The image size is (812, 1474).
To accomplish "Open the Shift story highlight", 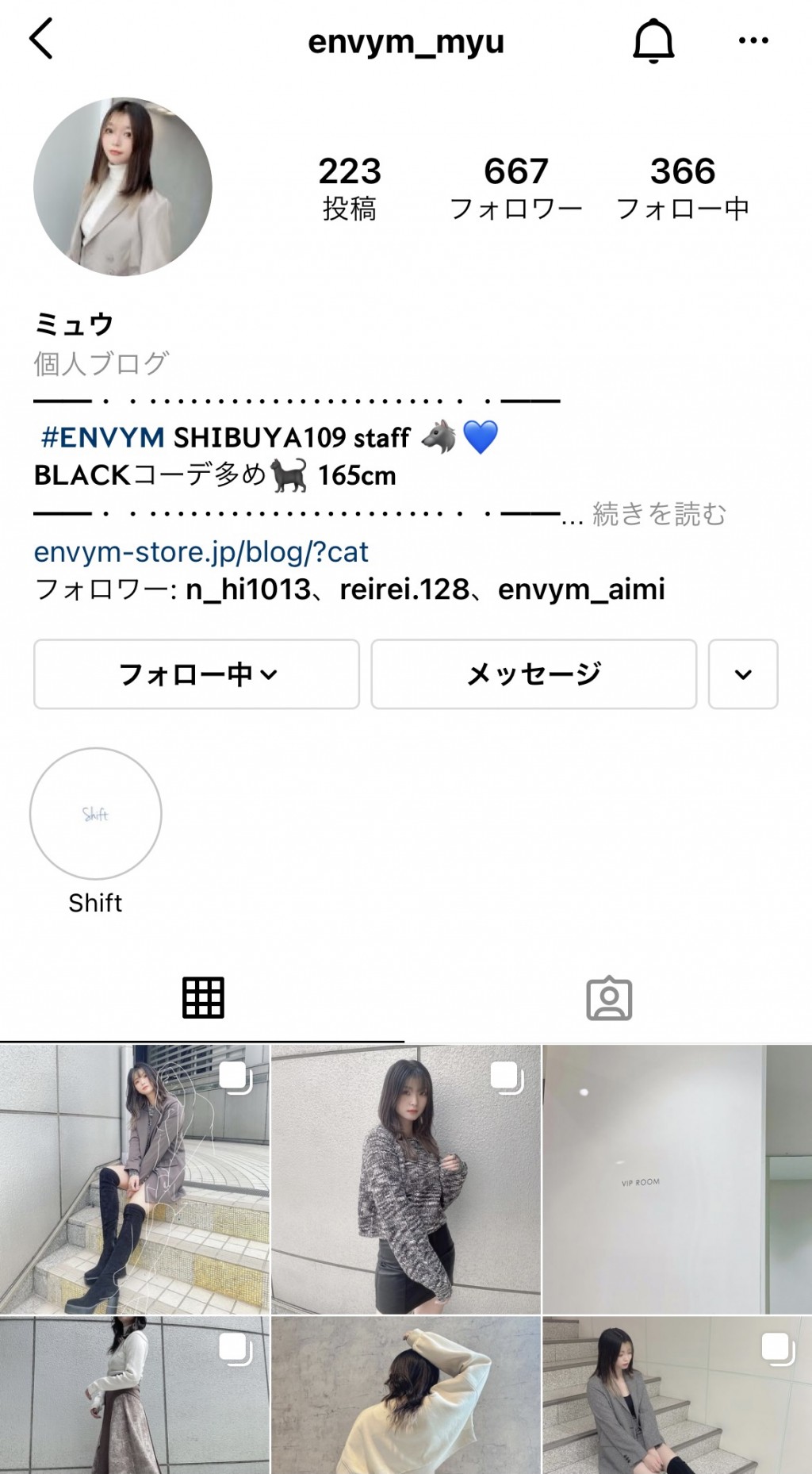I will pos(96,814).
